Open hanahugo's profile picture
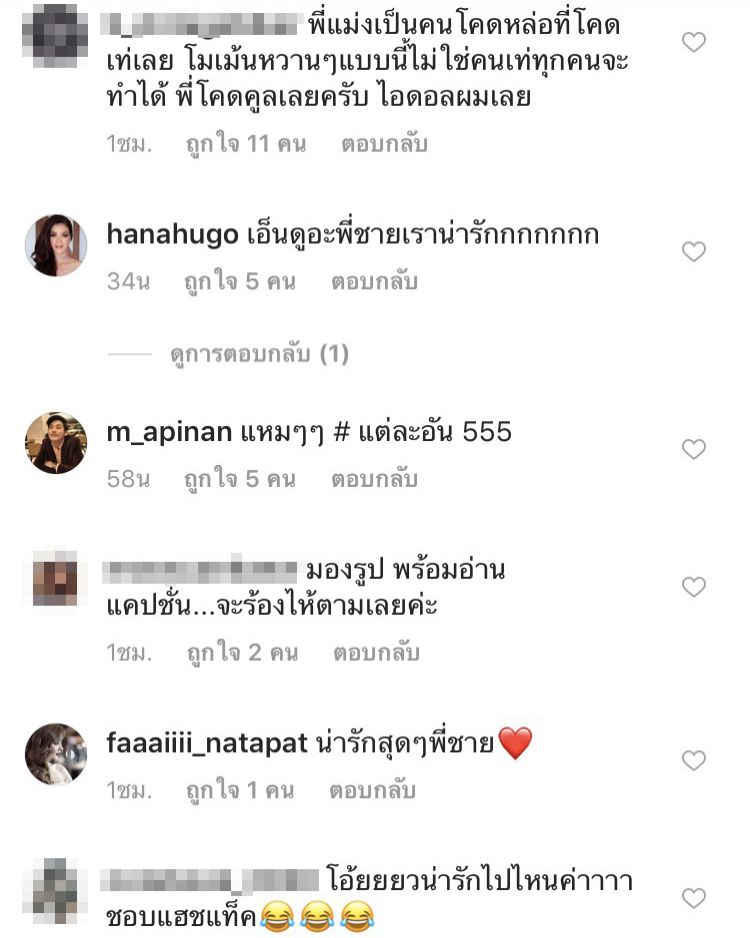This screenshot has height=938, width=750. point(56,245)
